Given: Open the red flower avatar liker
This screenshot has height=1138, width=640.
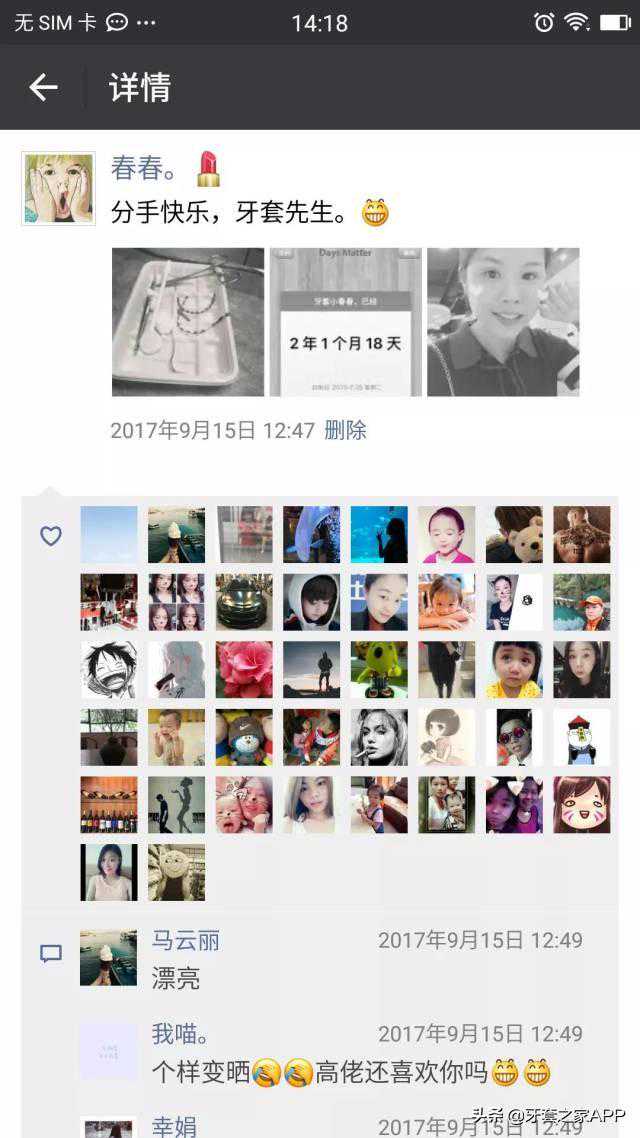Looking at the screenshot, I should coord(244,670).
